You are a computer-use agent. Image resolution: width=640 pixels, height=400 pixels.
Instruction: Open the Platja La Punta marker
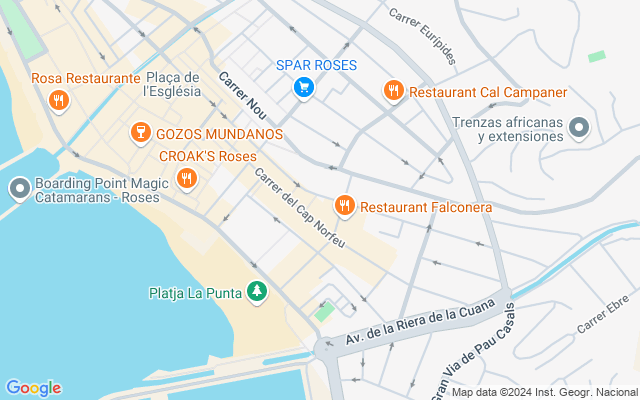tap(258, 292)
